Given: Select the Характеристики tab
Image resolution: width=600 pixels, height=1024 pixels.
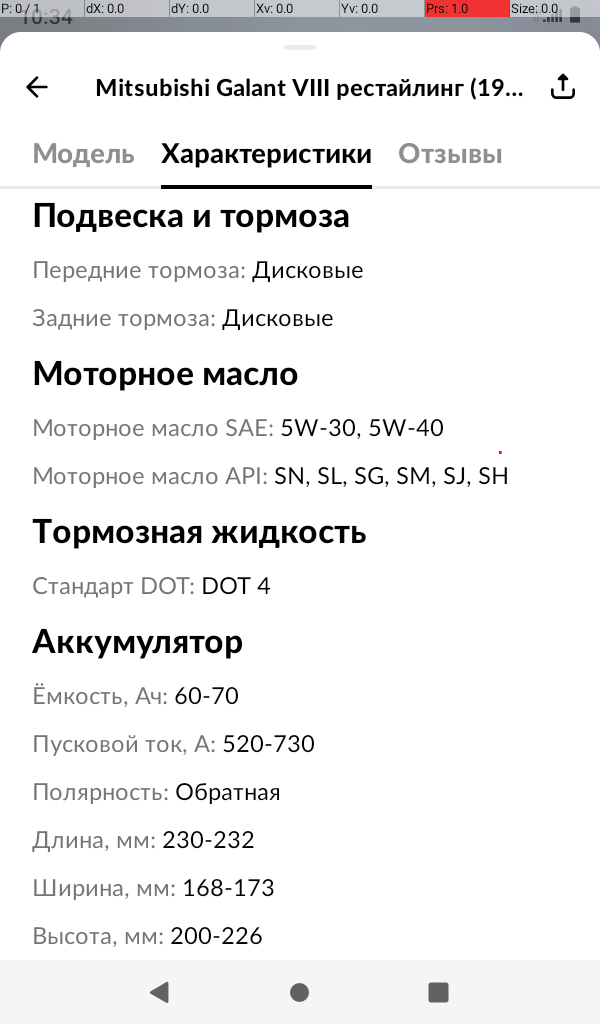Looking at the screenshot, I should pos(266,154).
